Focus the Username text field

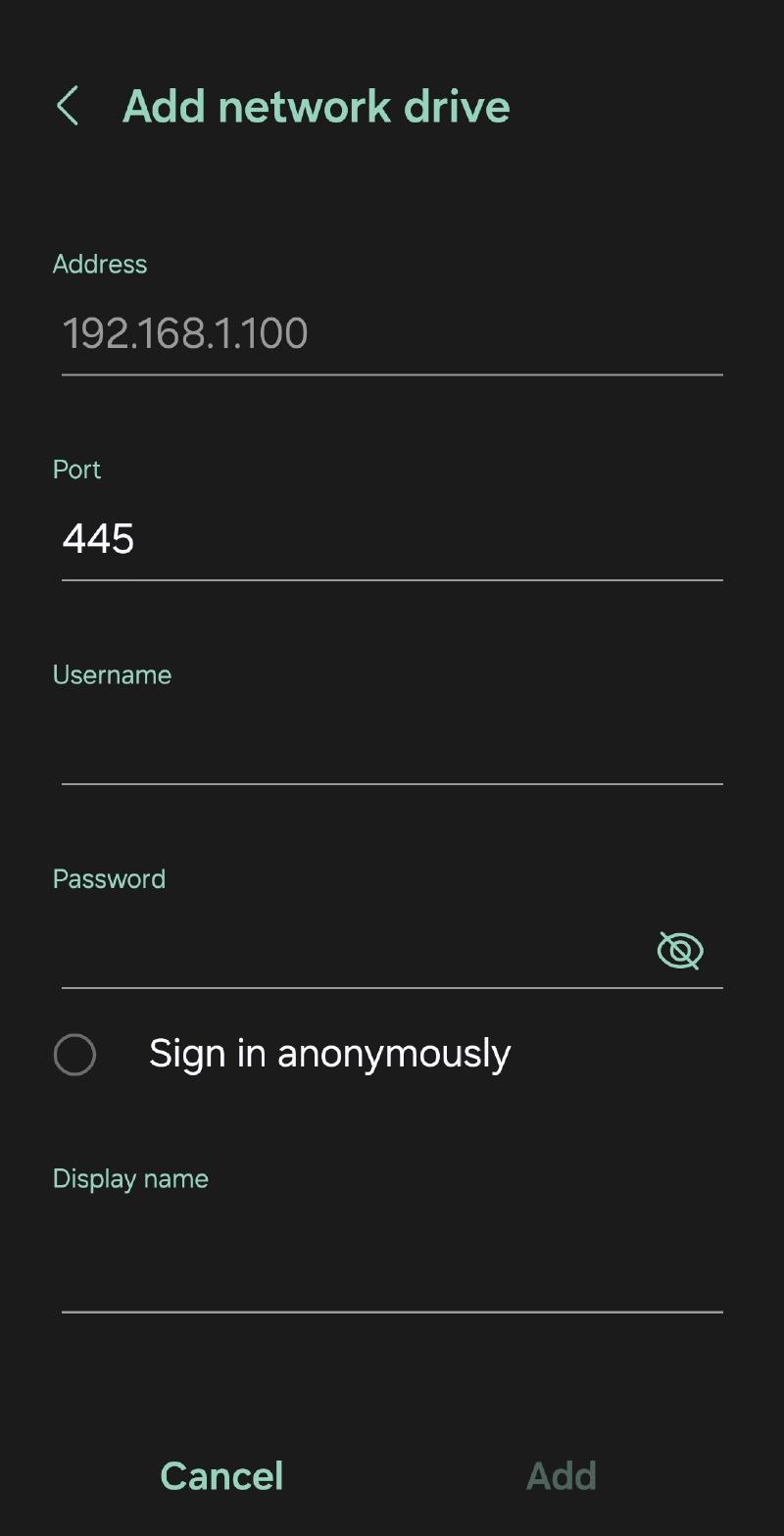pos(392,745)
